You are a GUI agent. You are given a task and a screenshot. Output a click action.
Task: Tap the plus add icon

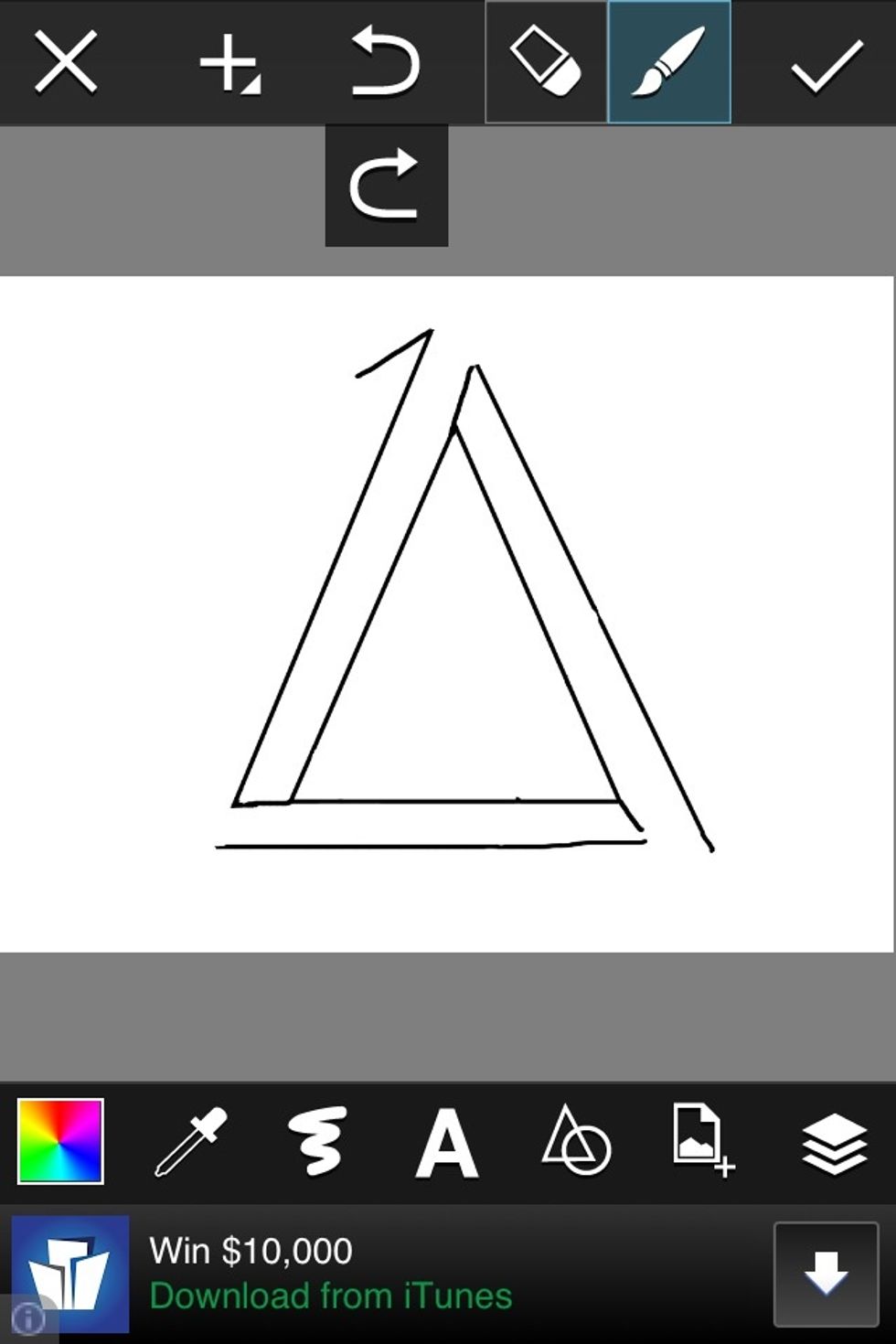(x=229, y=63)
